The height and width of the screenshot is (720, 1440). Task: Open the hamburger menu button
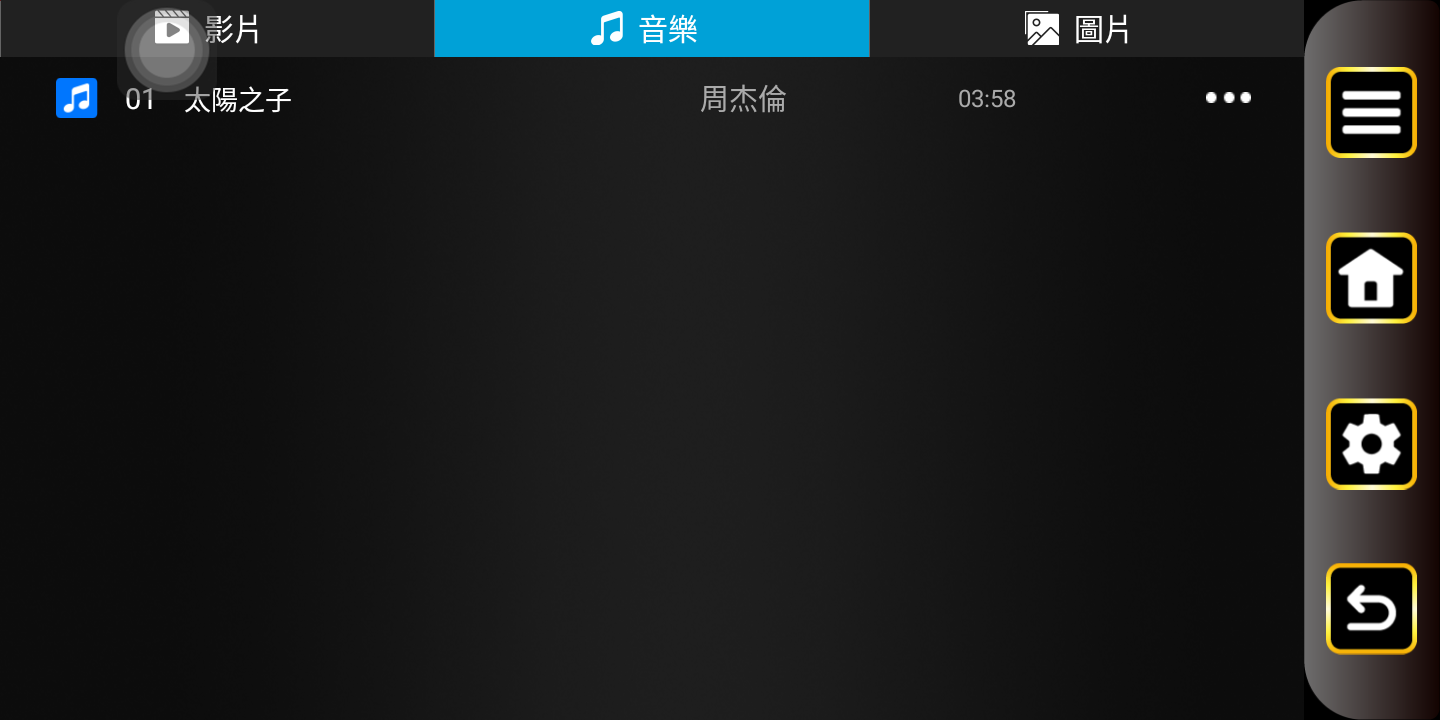(x=1371, y=113)
